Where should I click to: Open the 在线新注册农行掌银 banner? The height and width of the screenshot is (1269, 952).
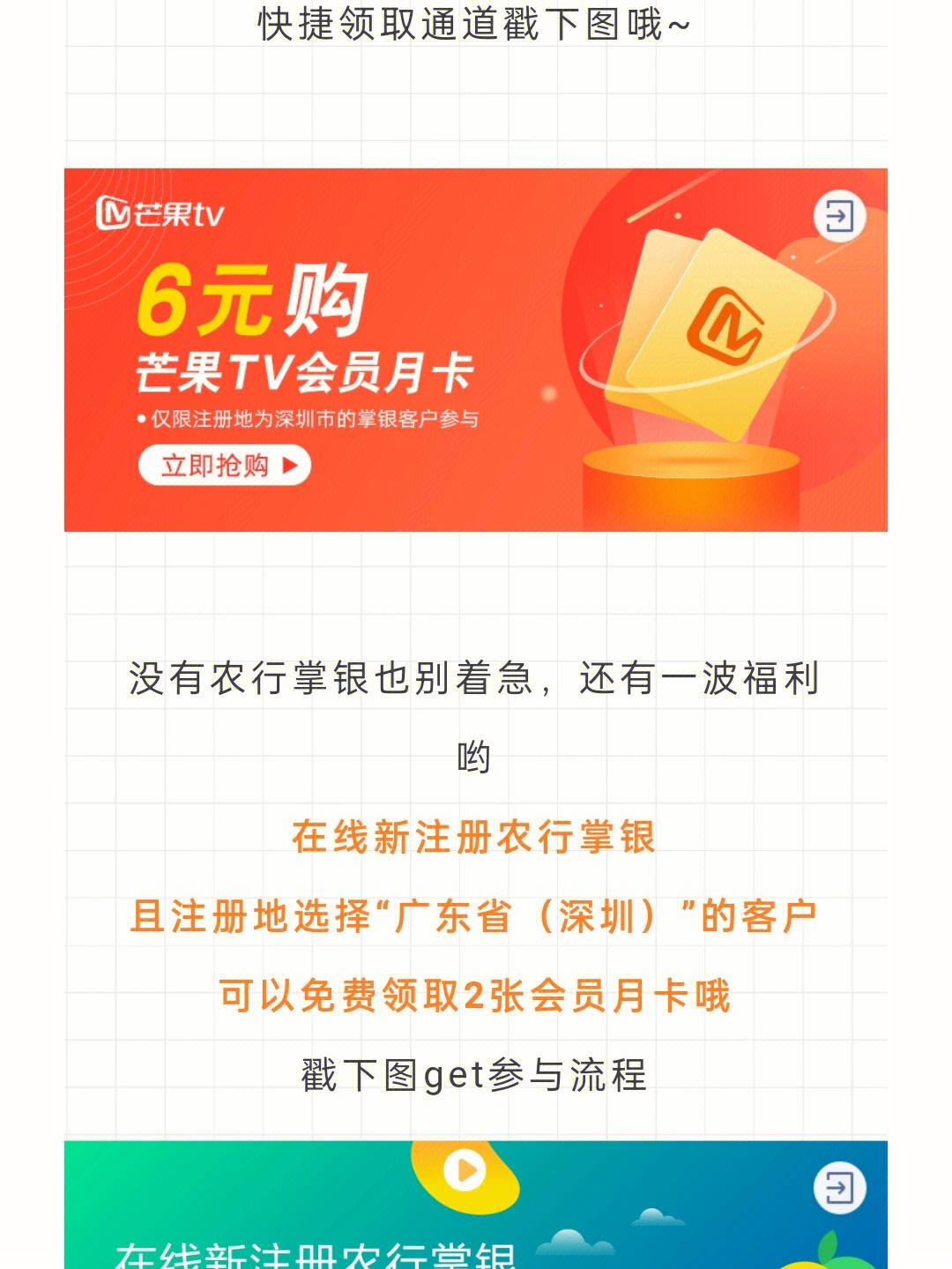click(x=475, y=1205)
